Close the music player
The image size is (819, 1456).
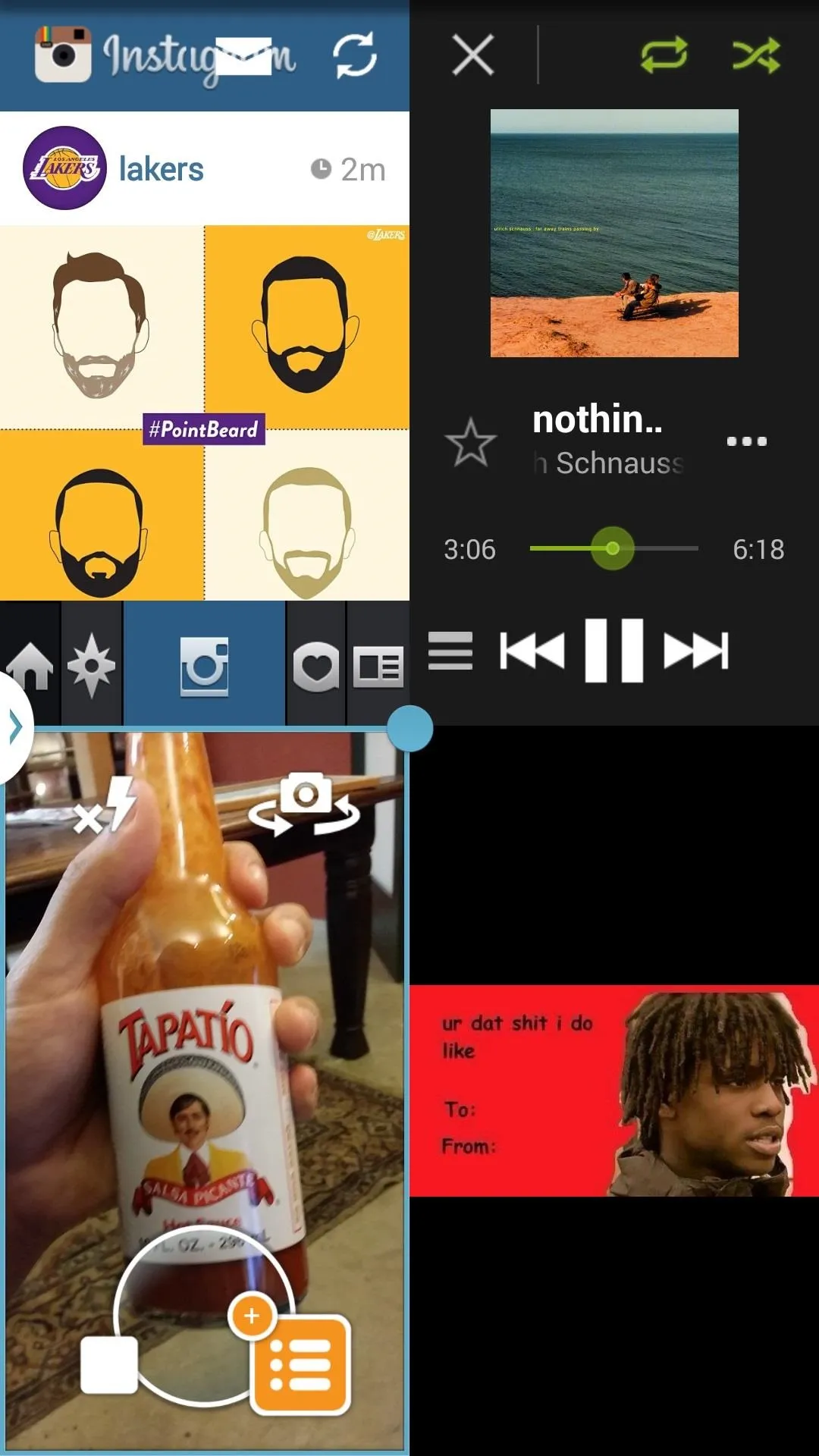[473, 55]
